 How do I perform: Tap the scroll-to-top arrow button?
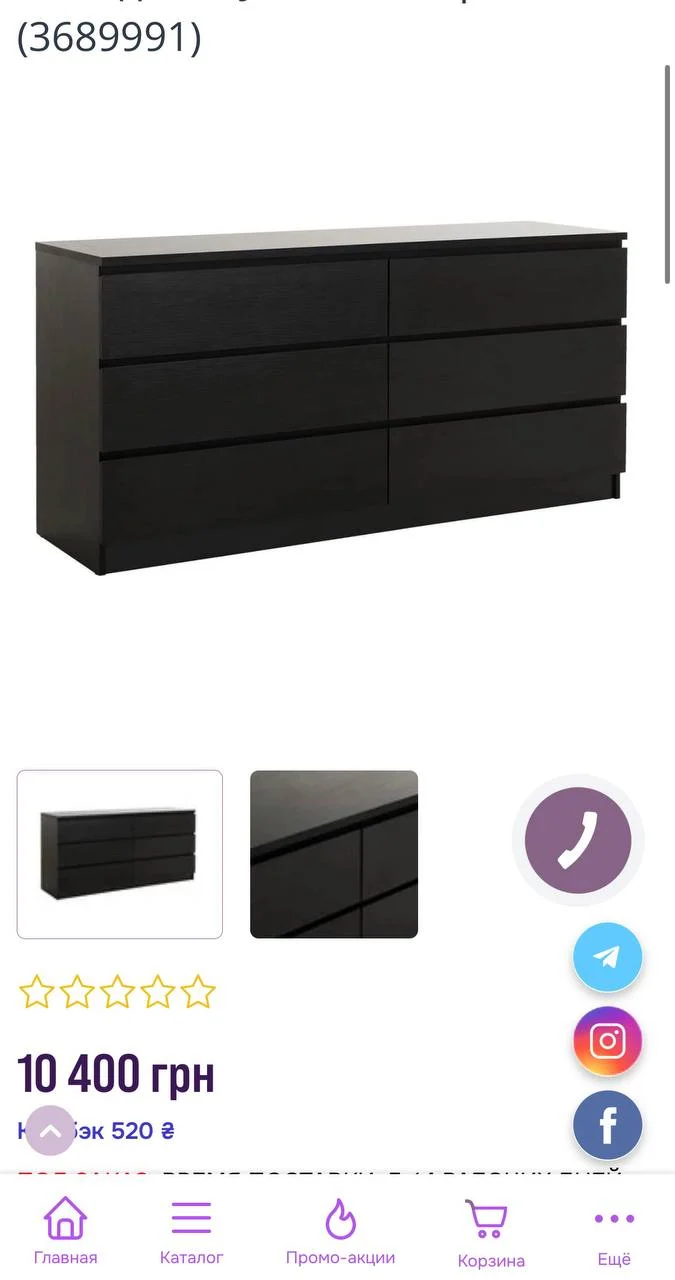pos(50,1131)
